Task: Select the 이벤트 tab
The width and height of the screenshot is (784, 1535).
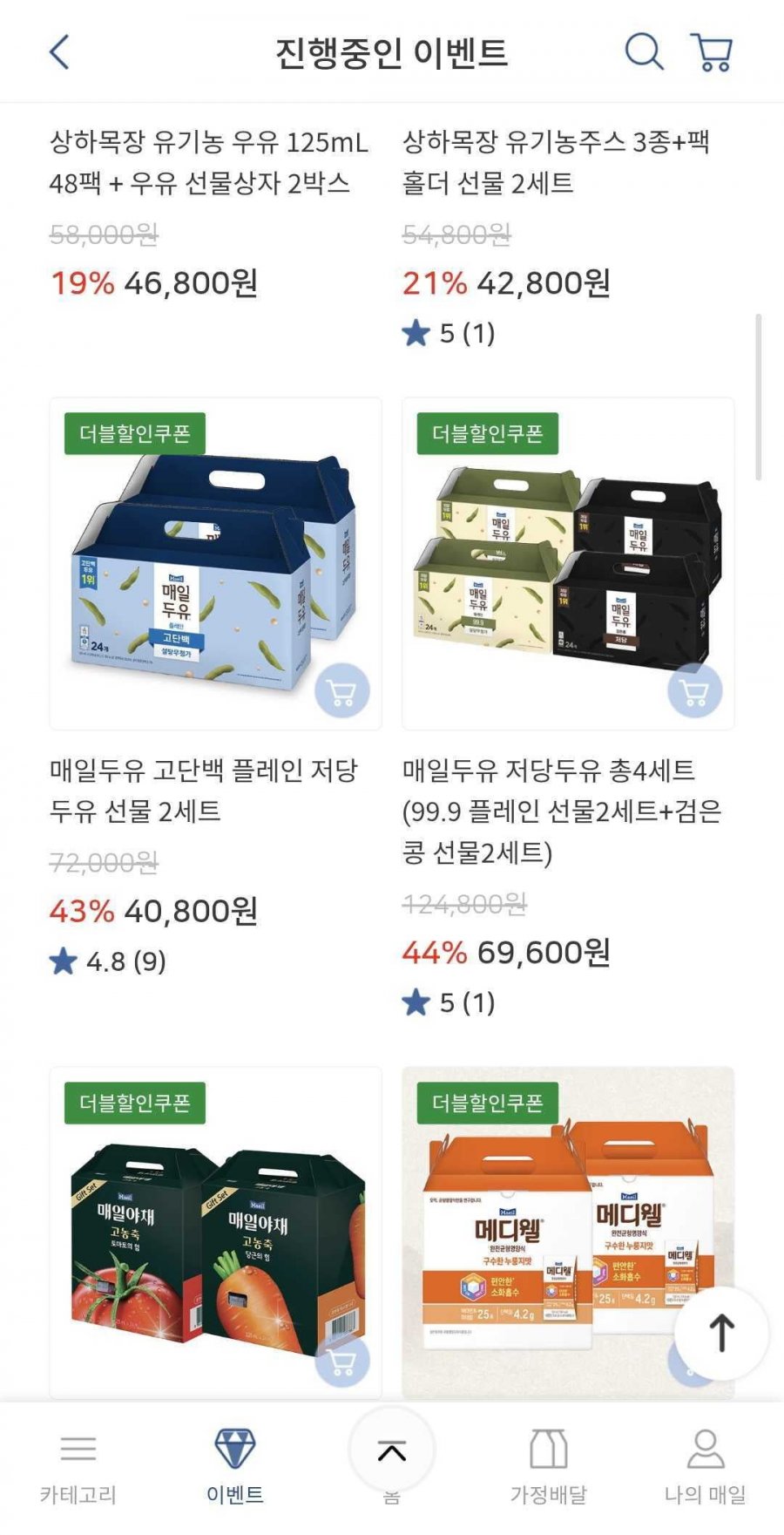Action: coord(235,1469)
